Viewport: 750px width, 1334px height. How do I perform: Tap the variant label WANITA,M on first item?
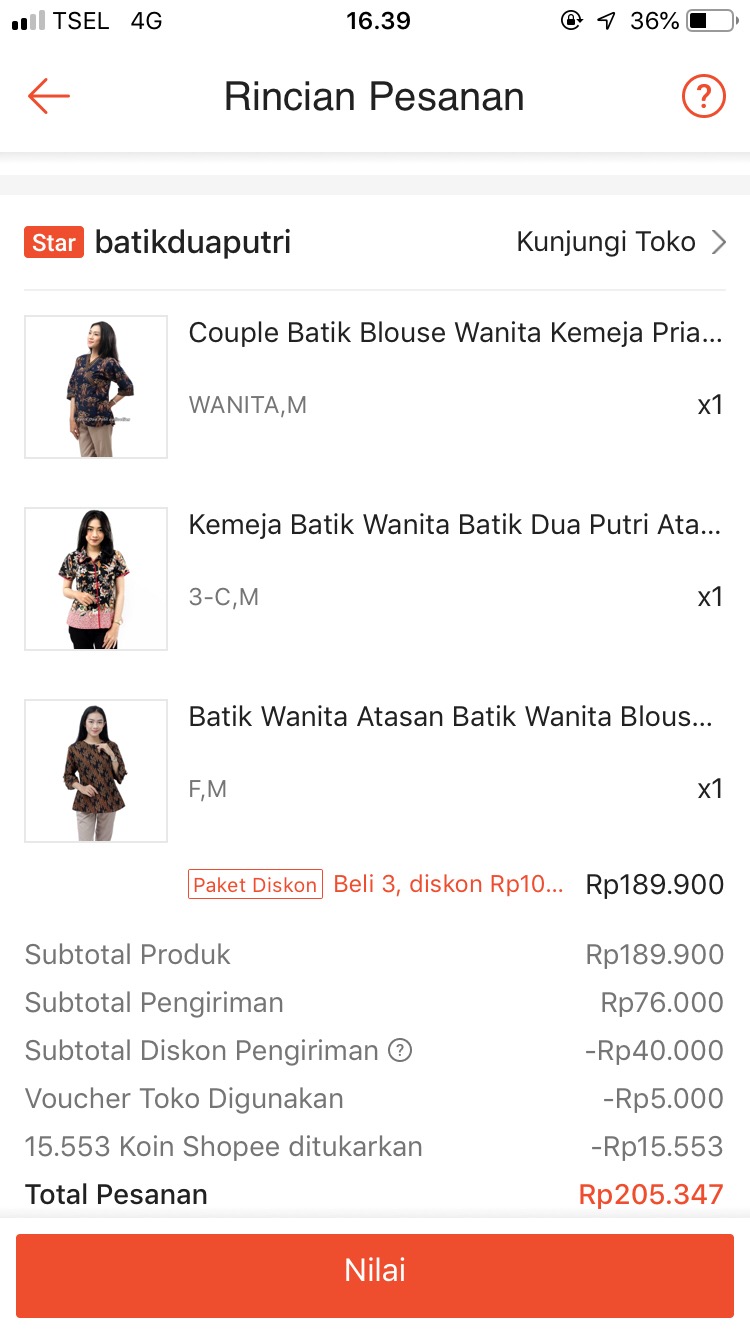(x=247, y=405)
